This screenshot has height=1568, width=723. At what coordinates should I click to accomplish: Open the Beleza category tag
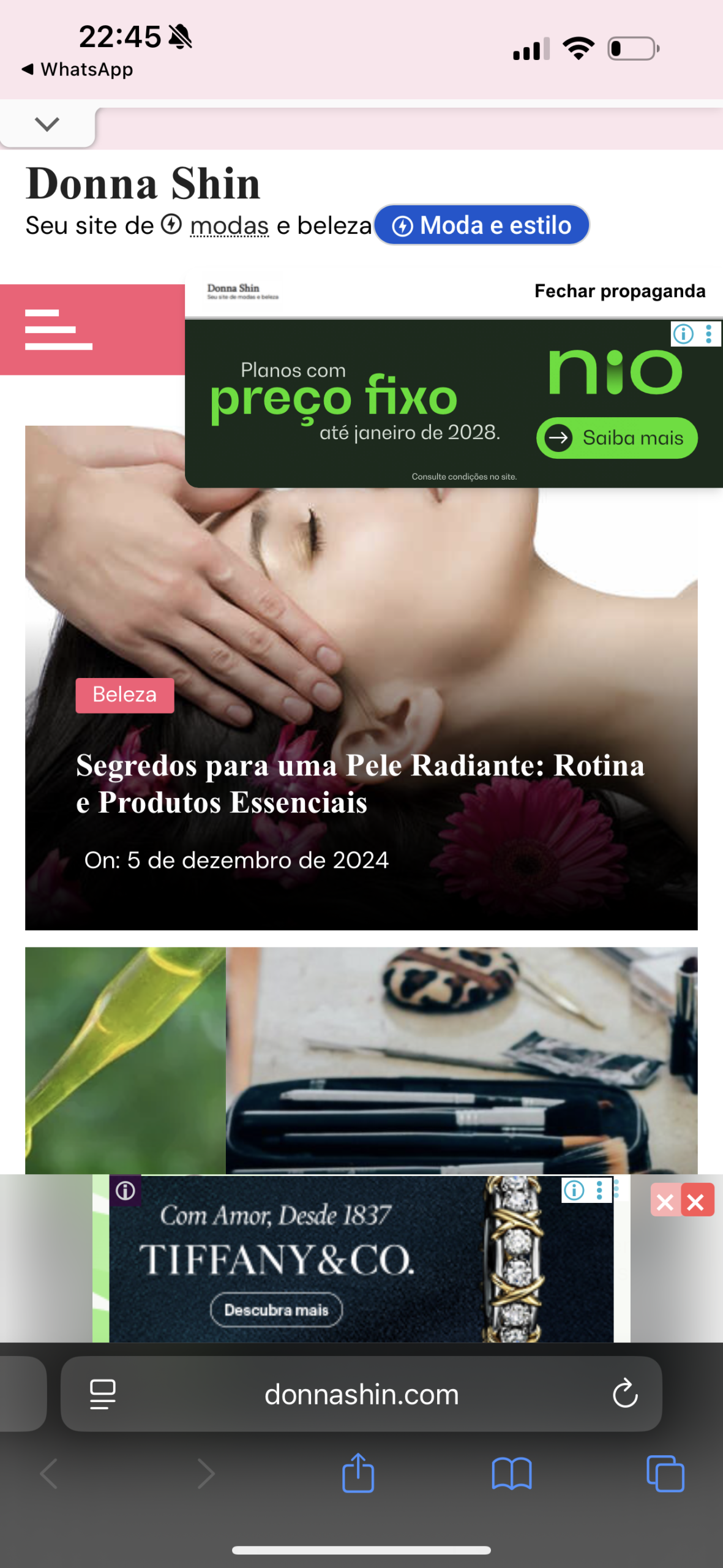(x=125, y=695)
